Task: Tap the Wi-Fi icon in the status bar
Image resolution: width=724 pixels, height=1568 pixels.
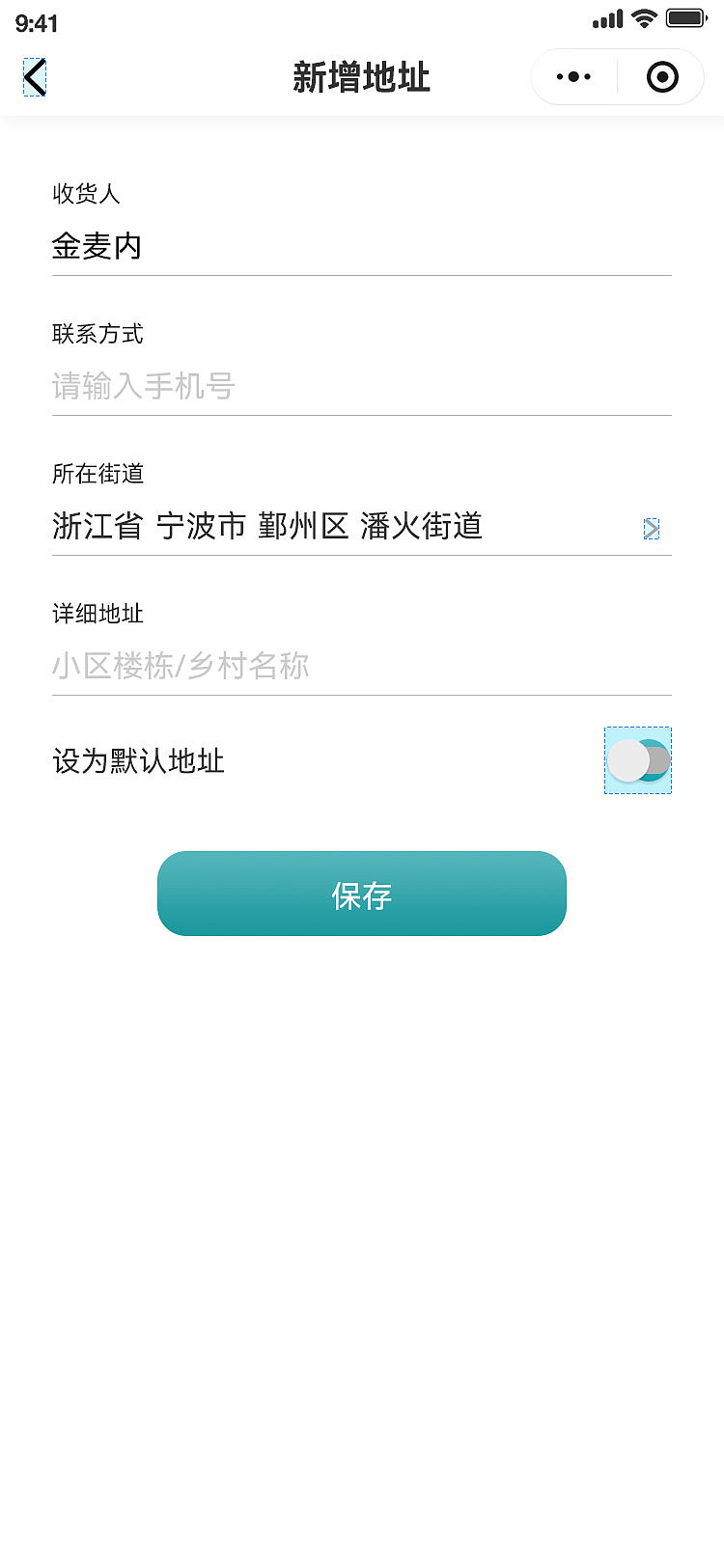Action: [x=643, y=17]
